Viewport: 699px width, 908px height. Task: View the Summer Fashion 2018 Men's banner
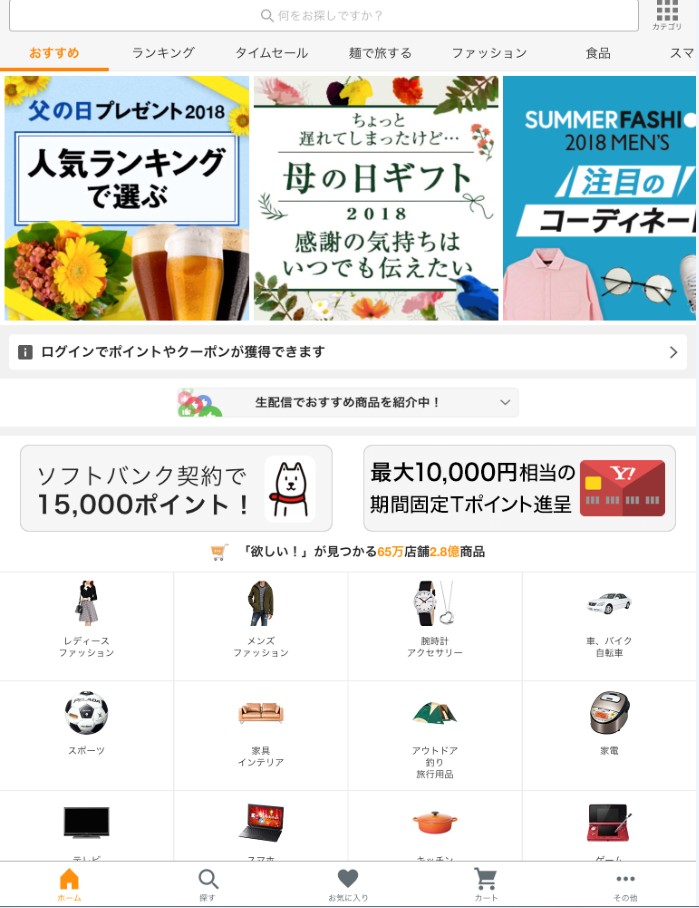(600, 198)
